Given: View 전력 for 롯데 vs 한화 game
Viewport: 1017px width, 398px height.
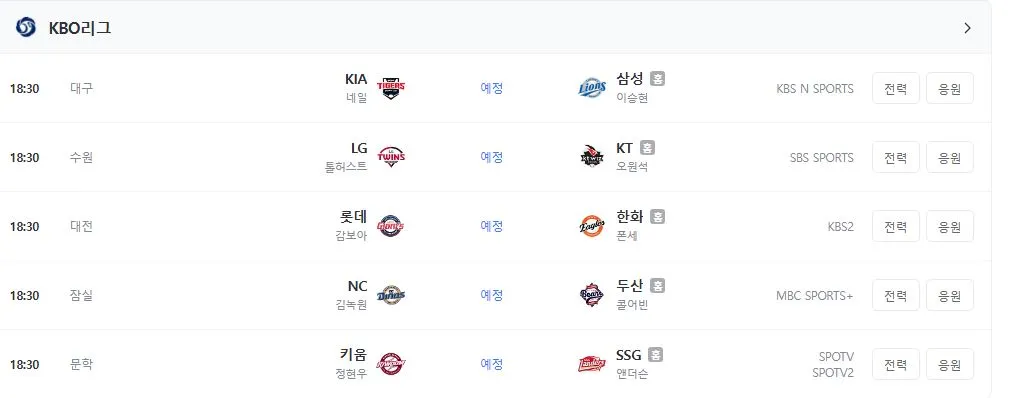Looking at the screenshot, I should pos(896,226).
